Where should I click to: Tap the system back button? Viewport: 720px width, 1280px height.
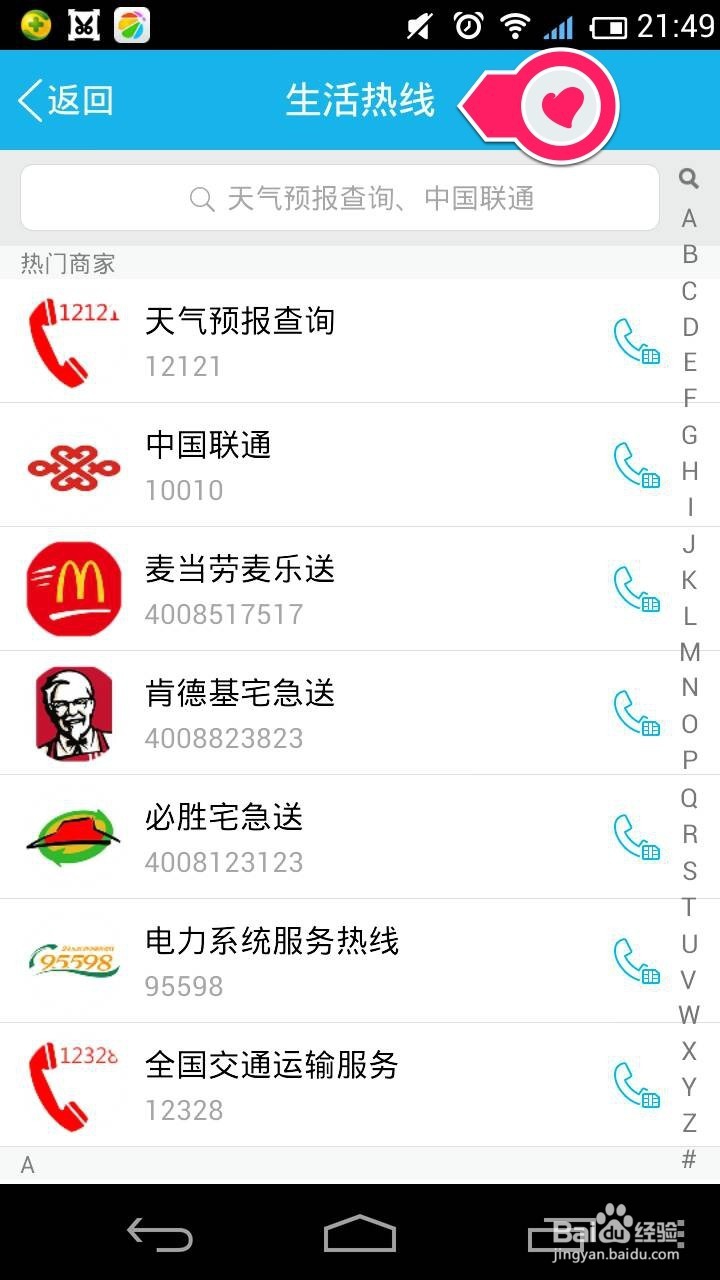(160, 1233)
